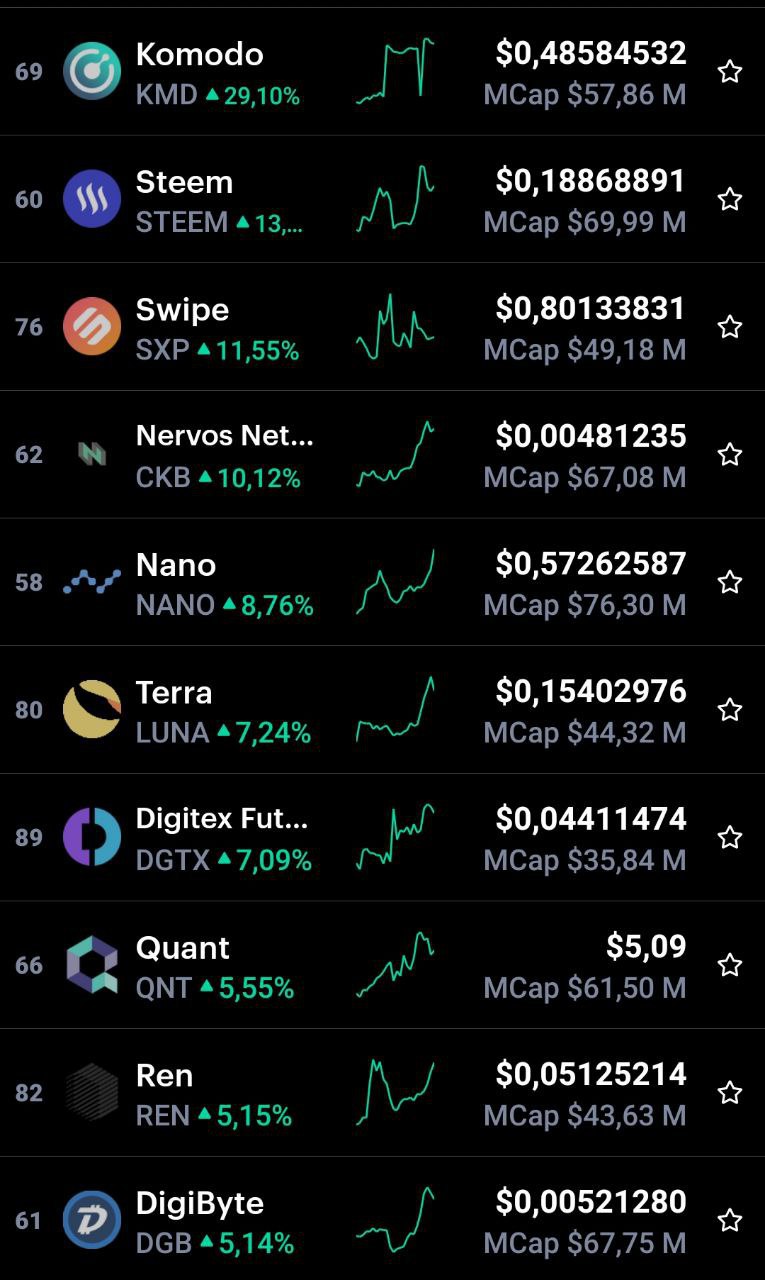This screenshot has height=1280, width=765.
Task: Star the Swipe coin
Action: coord(730,327)
